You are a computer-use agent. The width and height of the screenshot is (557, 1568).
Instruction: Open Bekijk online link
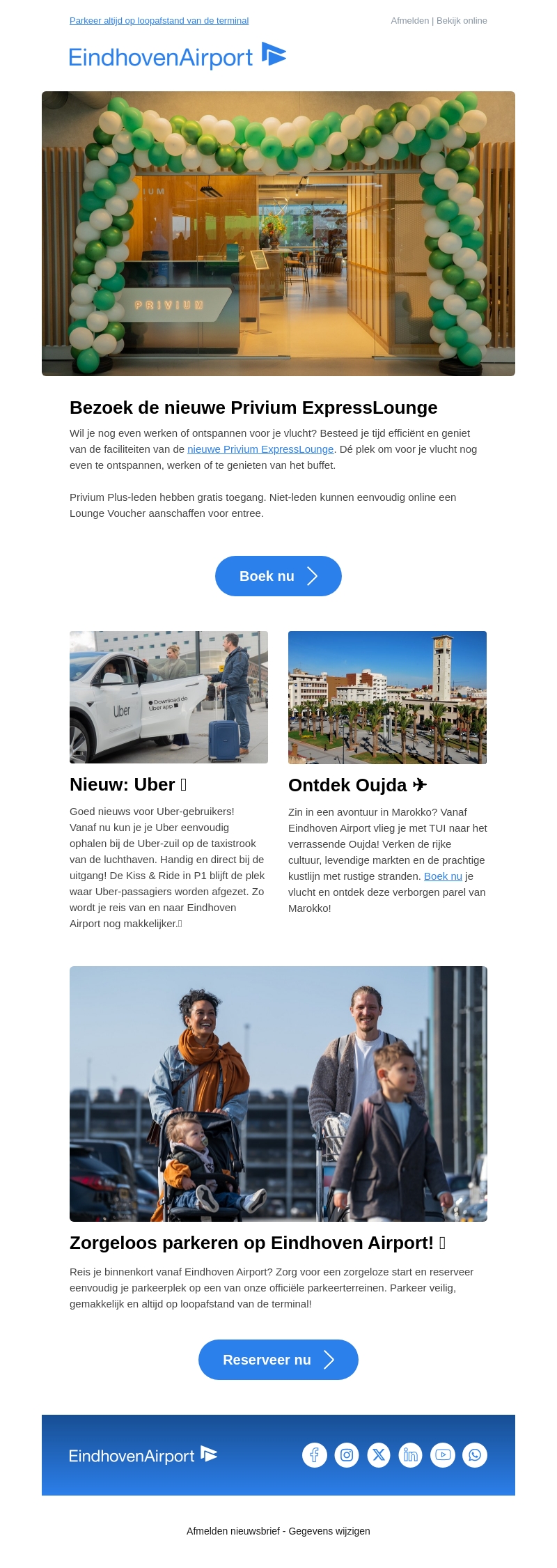462,21
